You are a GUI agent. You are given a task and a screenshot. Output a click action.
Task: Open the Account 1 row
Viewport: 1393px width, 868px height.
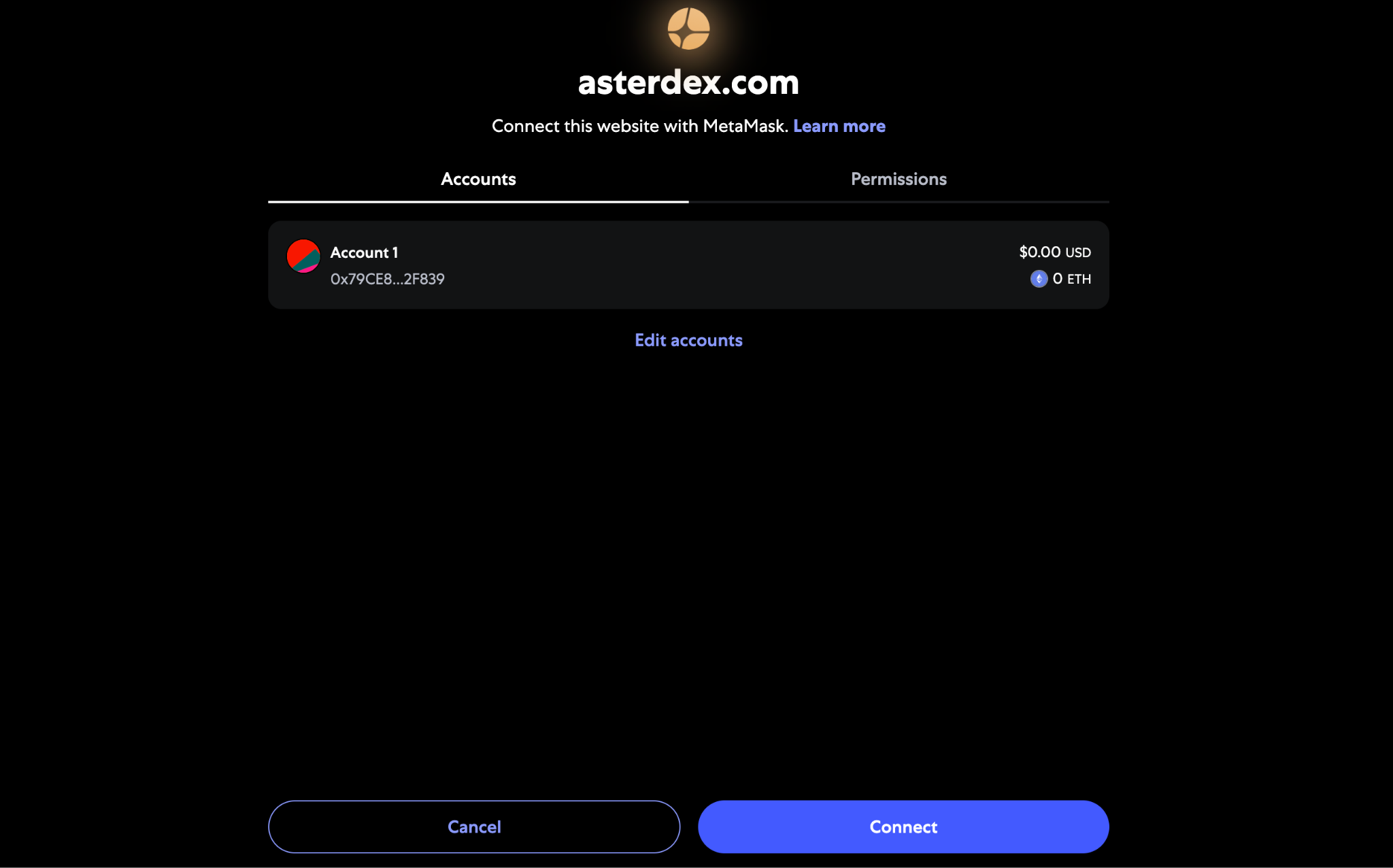[x=688, y=265]
